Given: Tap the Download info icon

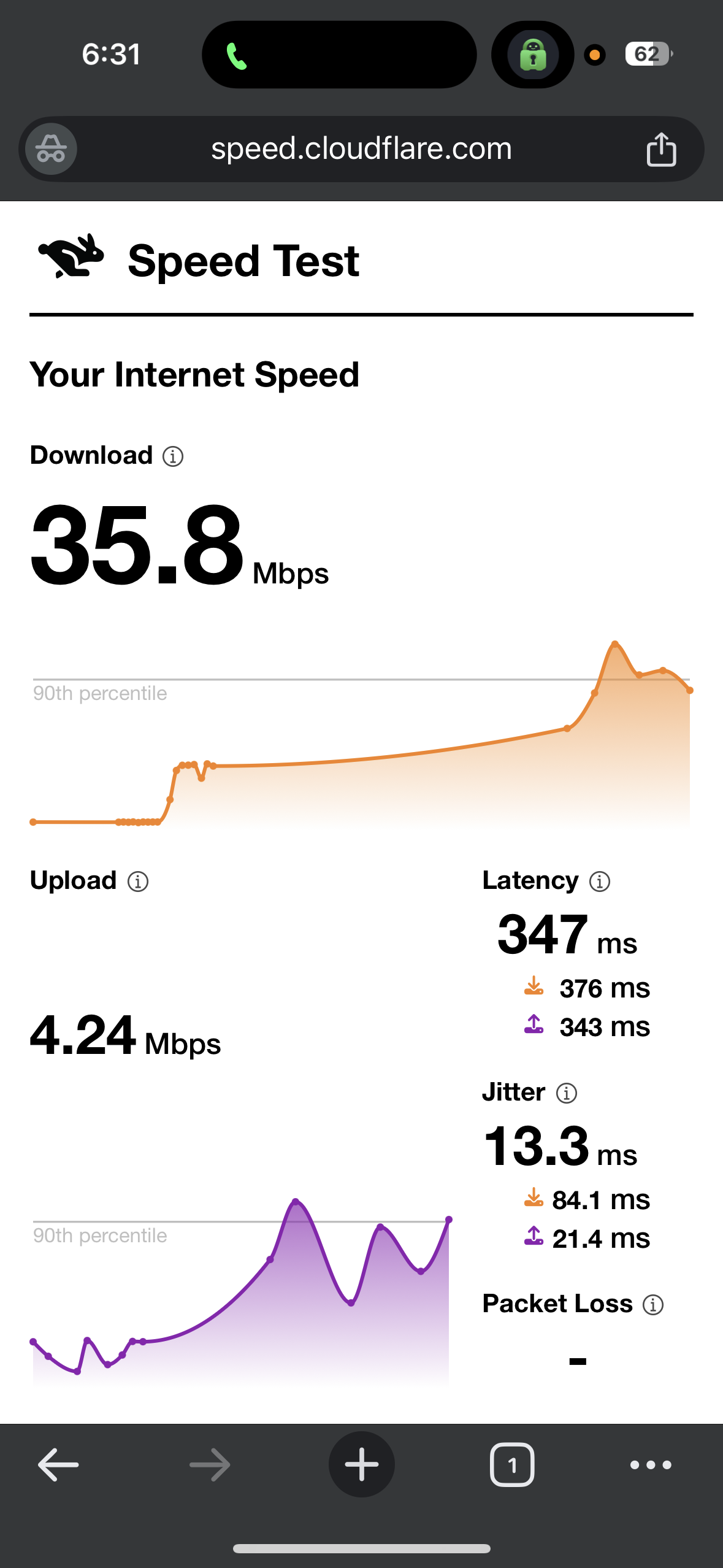Looking at the screenshot, I should (x=173, y=456).
